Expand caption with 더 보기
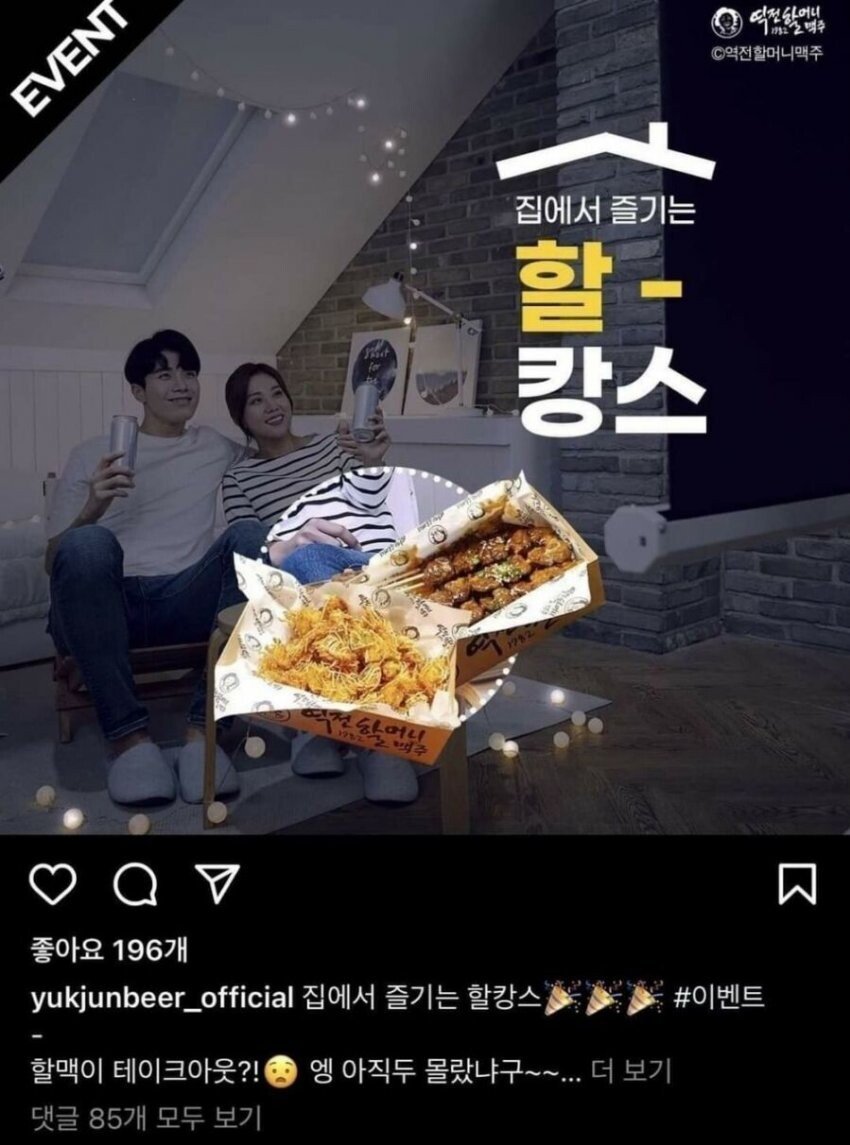Screen dimensions: 850x1145 [x=632, y=1073]
